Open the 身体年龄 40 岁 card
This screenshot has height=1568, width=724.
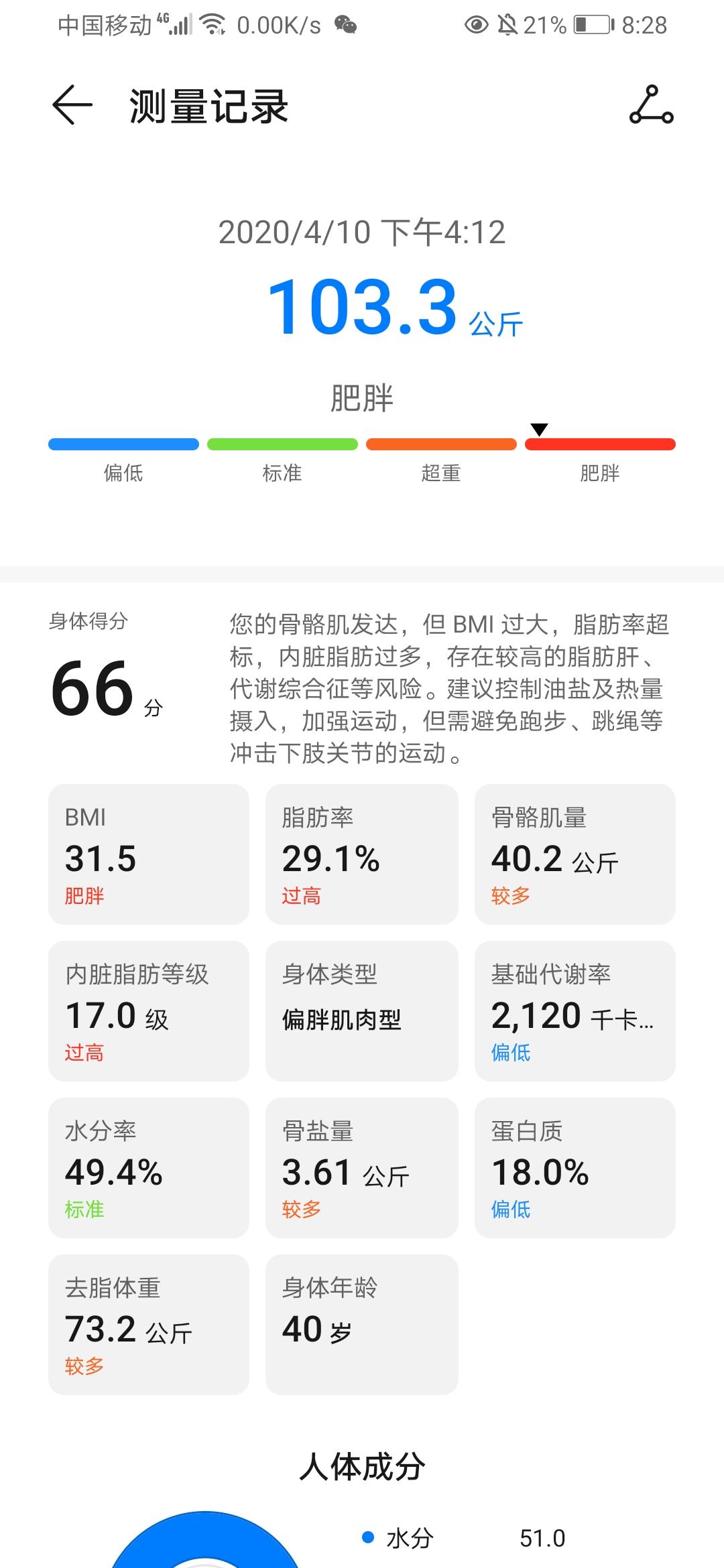click(362, 1325)
